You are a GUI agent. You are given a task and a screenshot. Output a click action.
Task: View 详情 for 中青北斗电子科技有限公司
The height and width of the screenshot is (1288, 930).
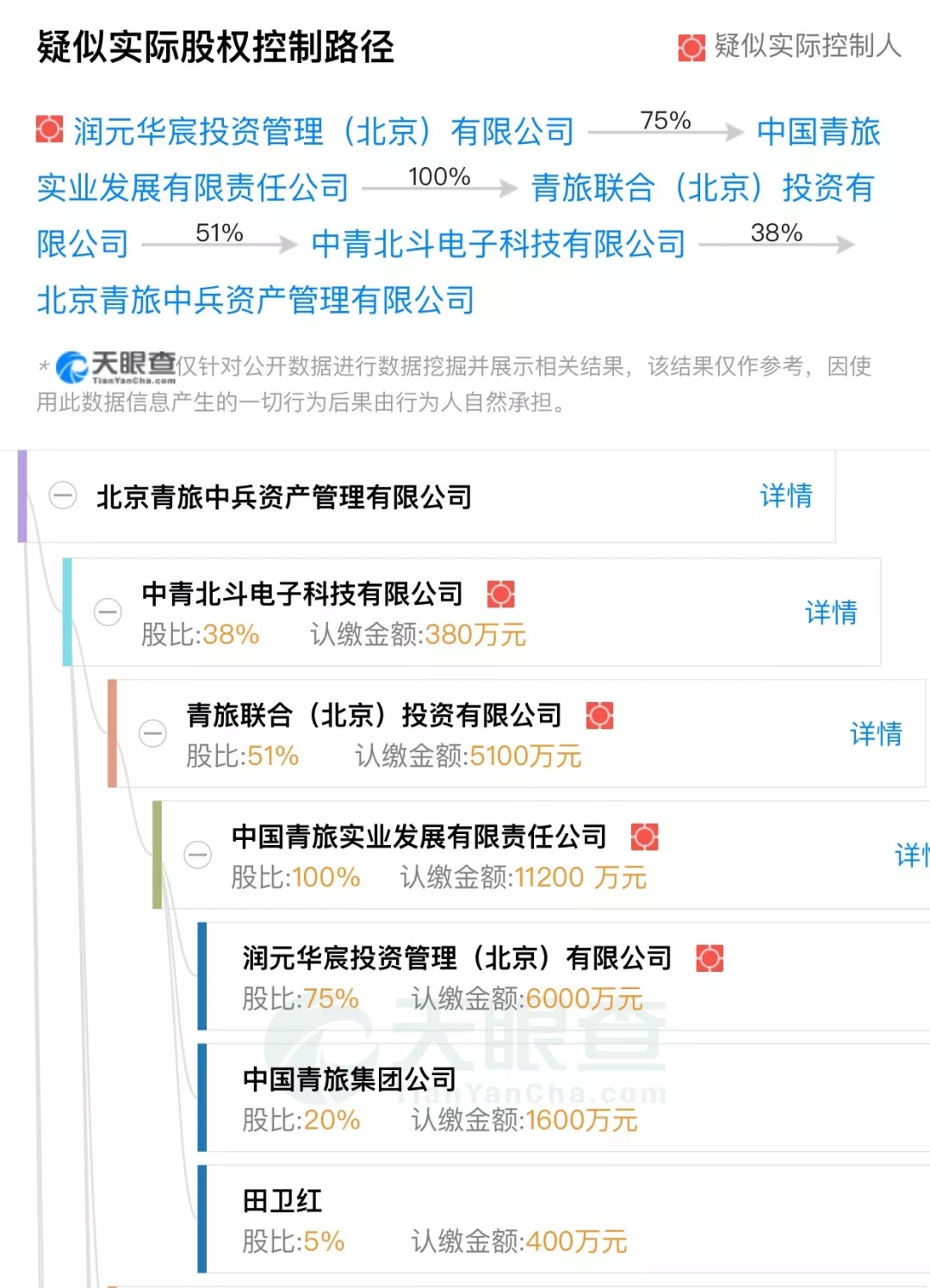tap(830, 613)
